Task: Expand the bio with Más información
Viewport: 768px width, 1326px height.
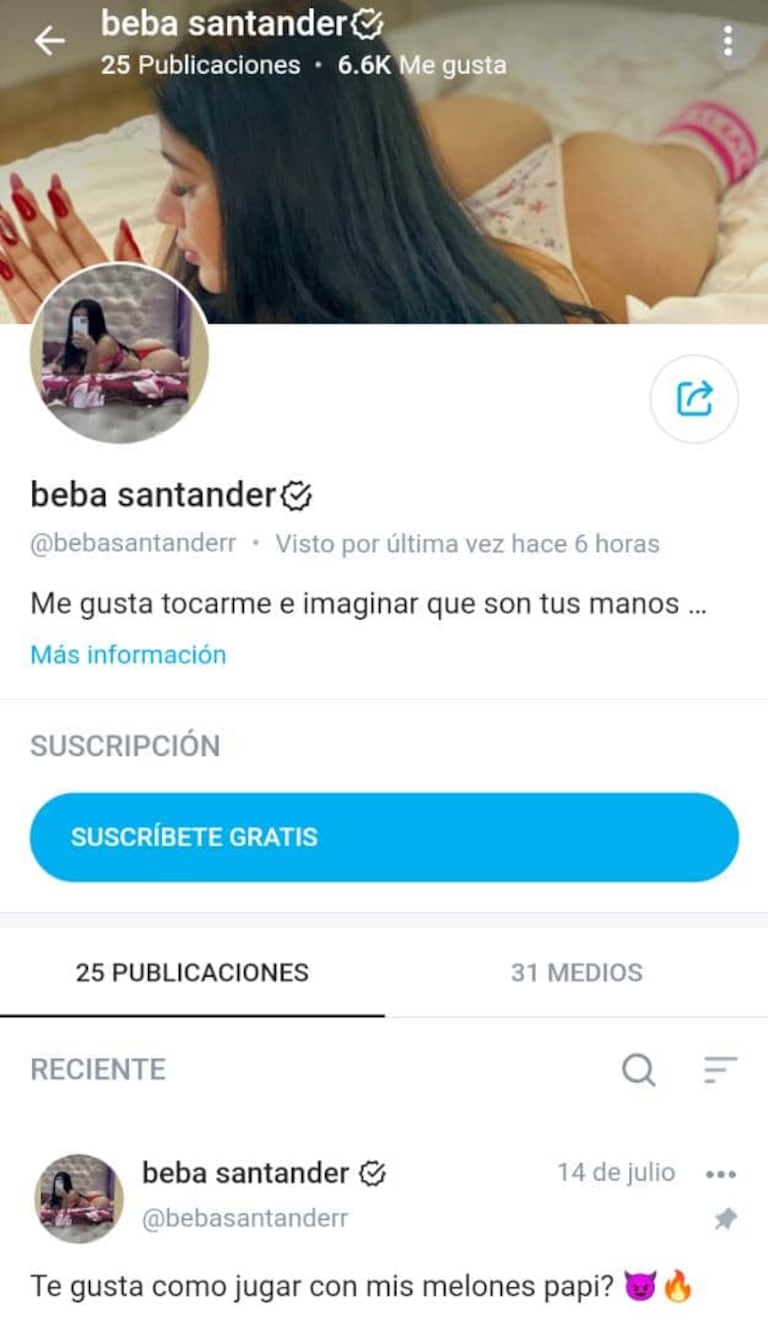Action: (x=127, y=655)
